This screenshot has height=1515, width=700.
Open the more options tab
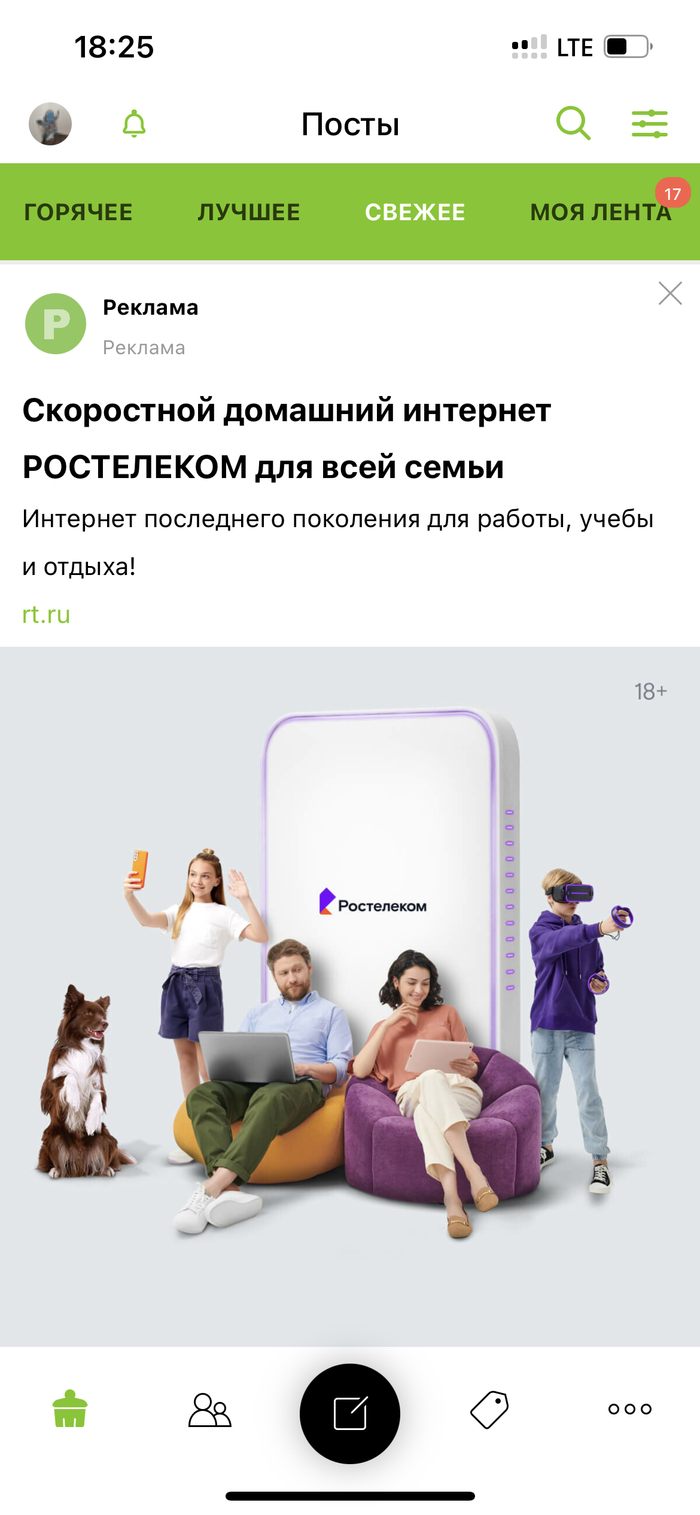pyautogui.click(x=630, y=1409)
